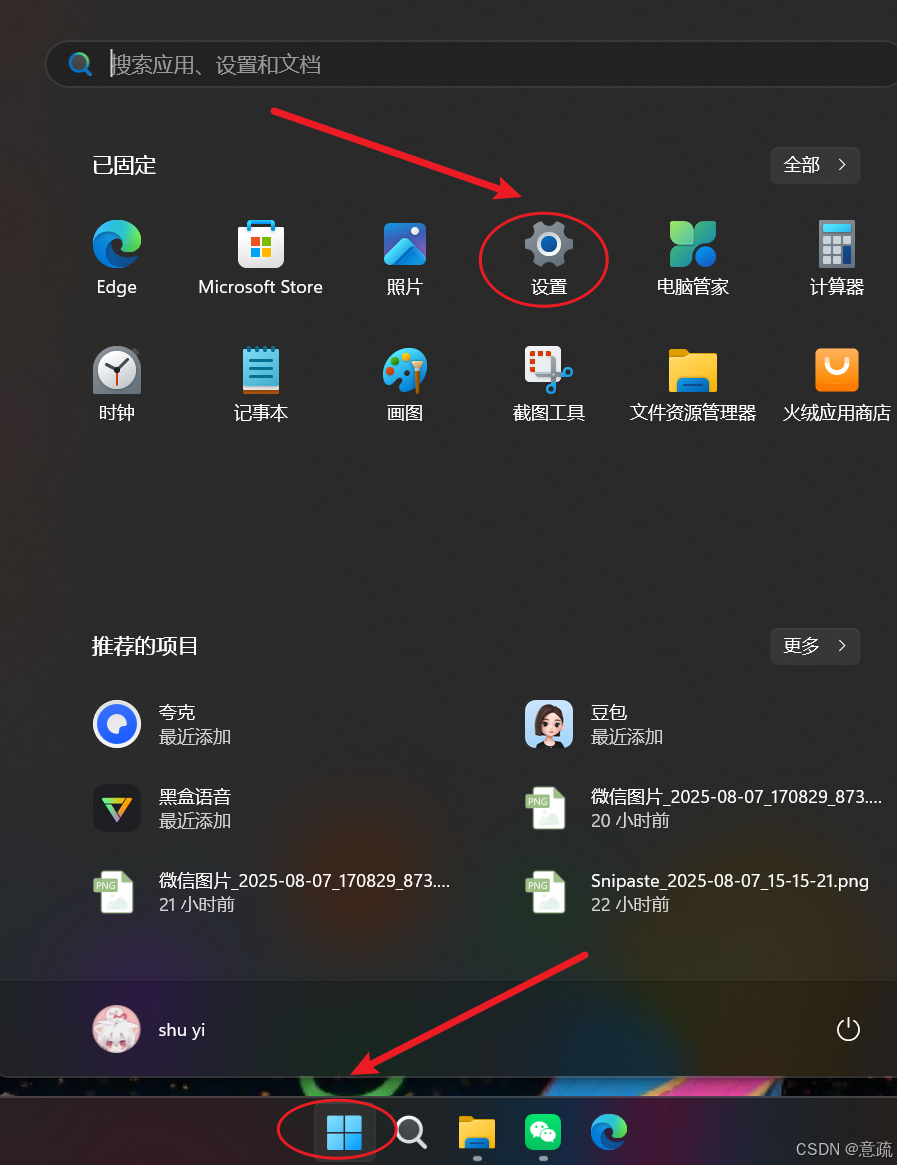Image resolution: width=897 pixels, height=1165 pixels.
Task: Launch 截图工具 snipping tool
Action: 548,384
